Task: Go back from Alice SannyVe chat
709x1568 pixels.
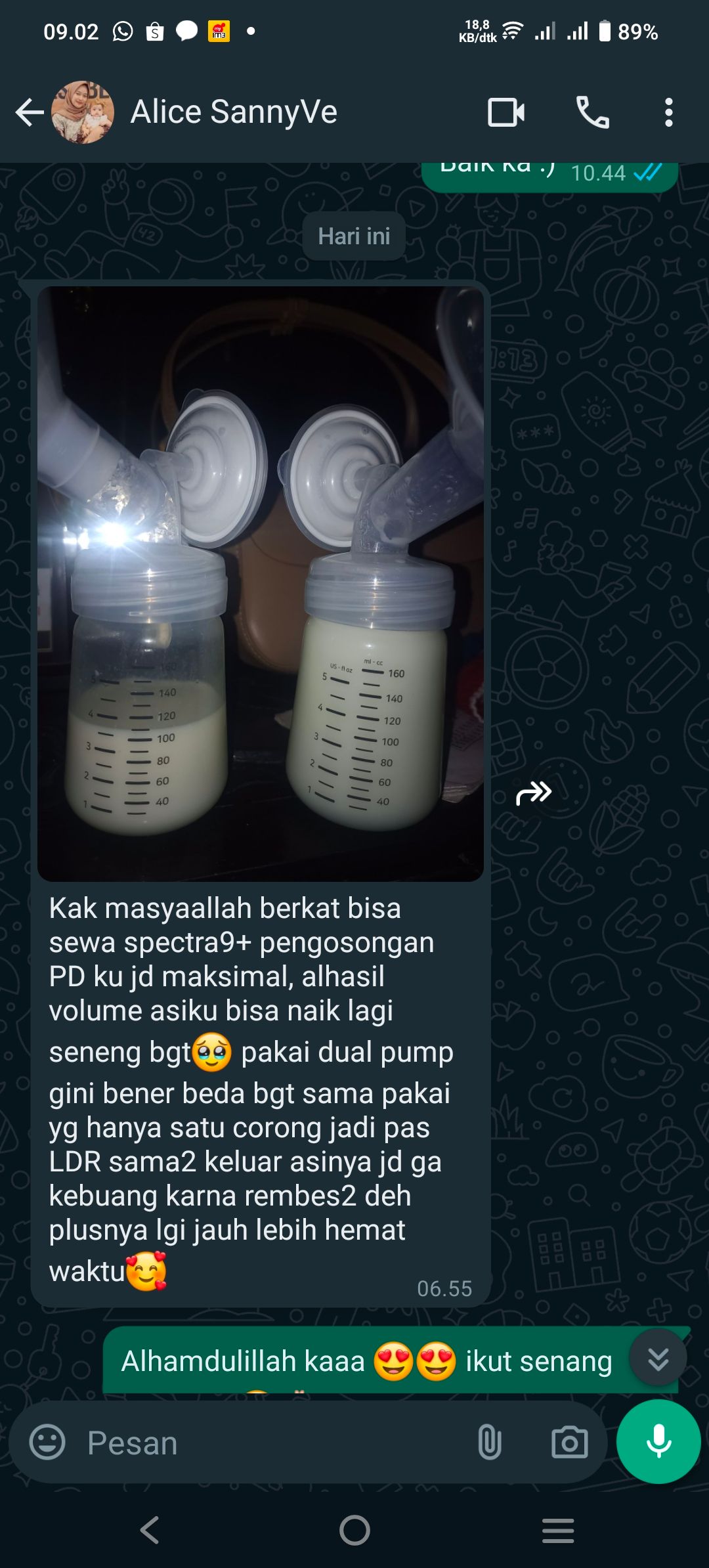Action: tap(30, 112)
